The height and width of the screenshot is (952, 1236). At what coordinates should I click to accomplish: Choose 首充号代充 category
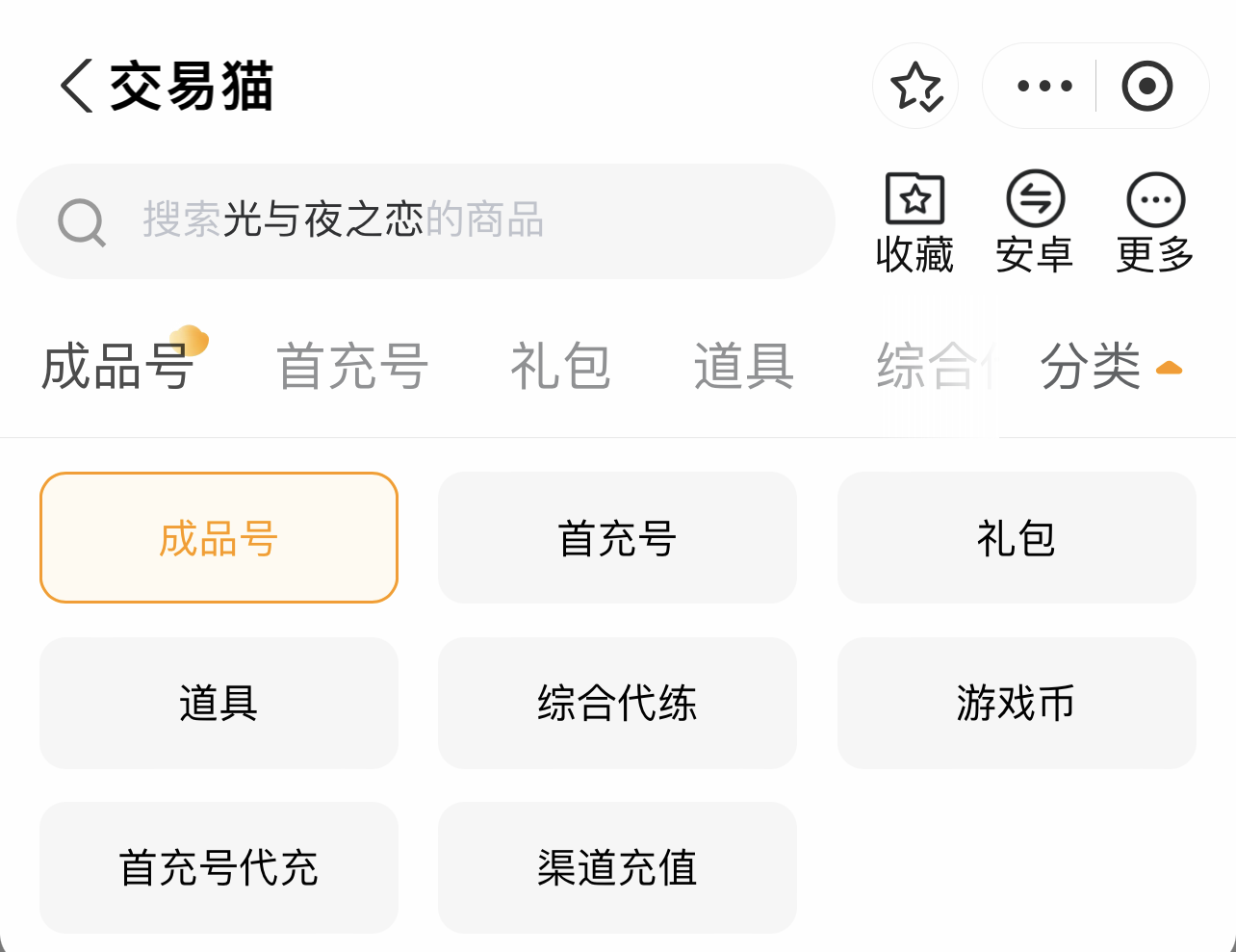click(219, 867)
